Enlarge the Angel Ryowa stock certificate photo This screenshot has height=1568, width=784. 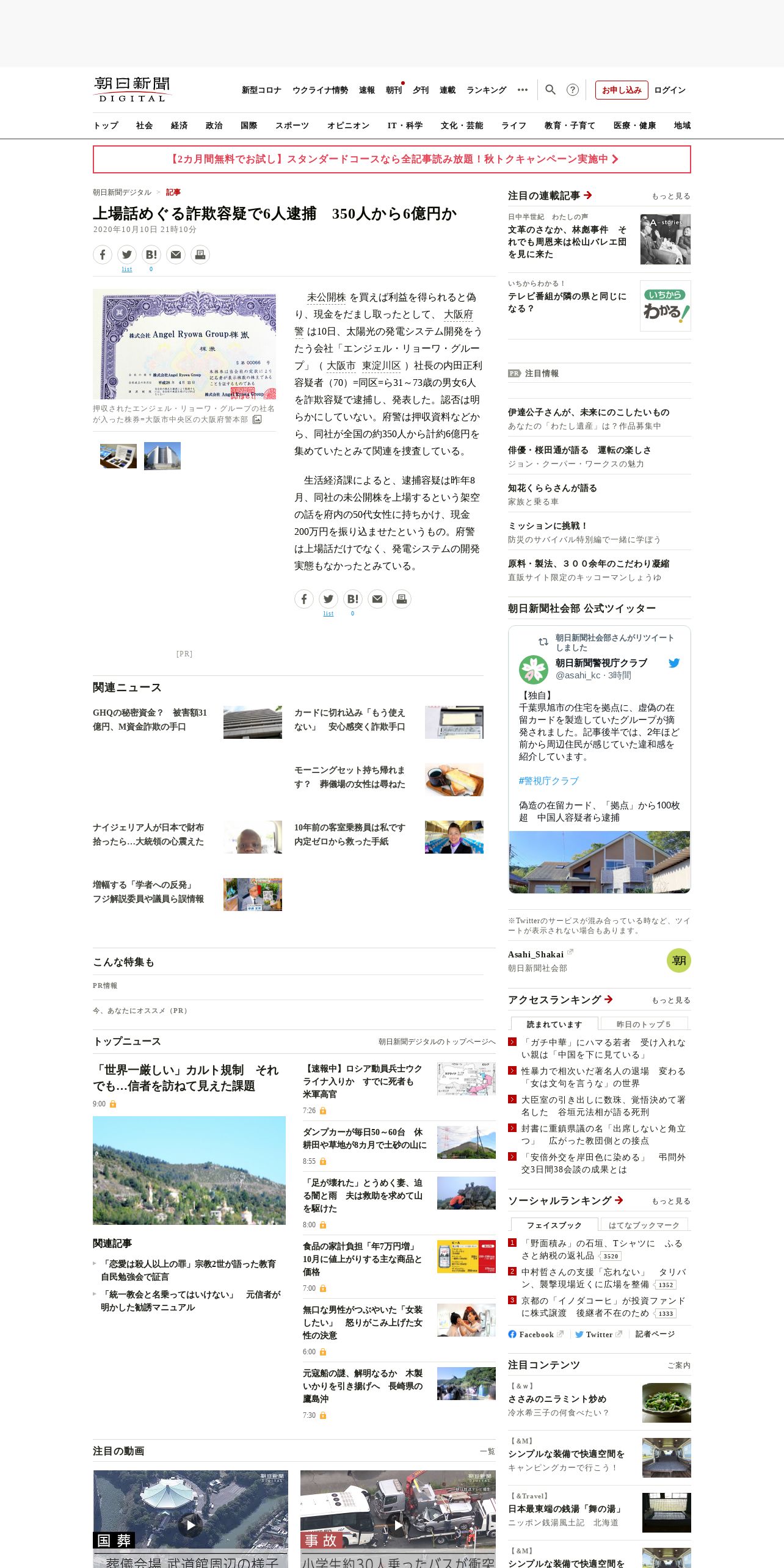(184, 344)
